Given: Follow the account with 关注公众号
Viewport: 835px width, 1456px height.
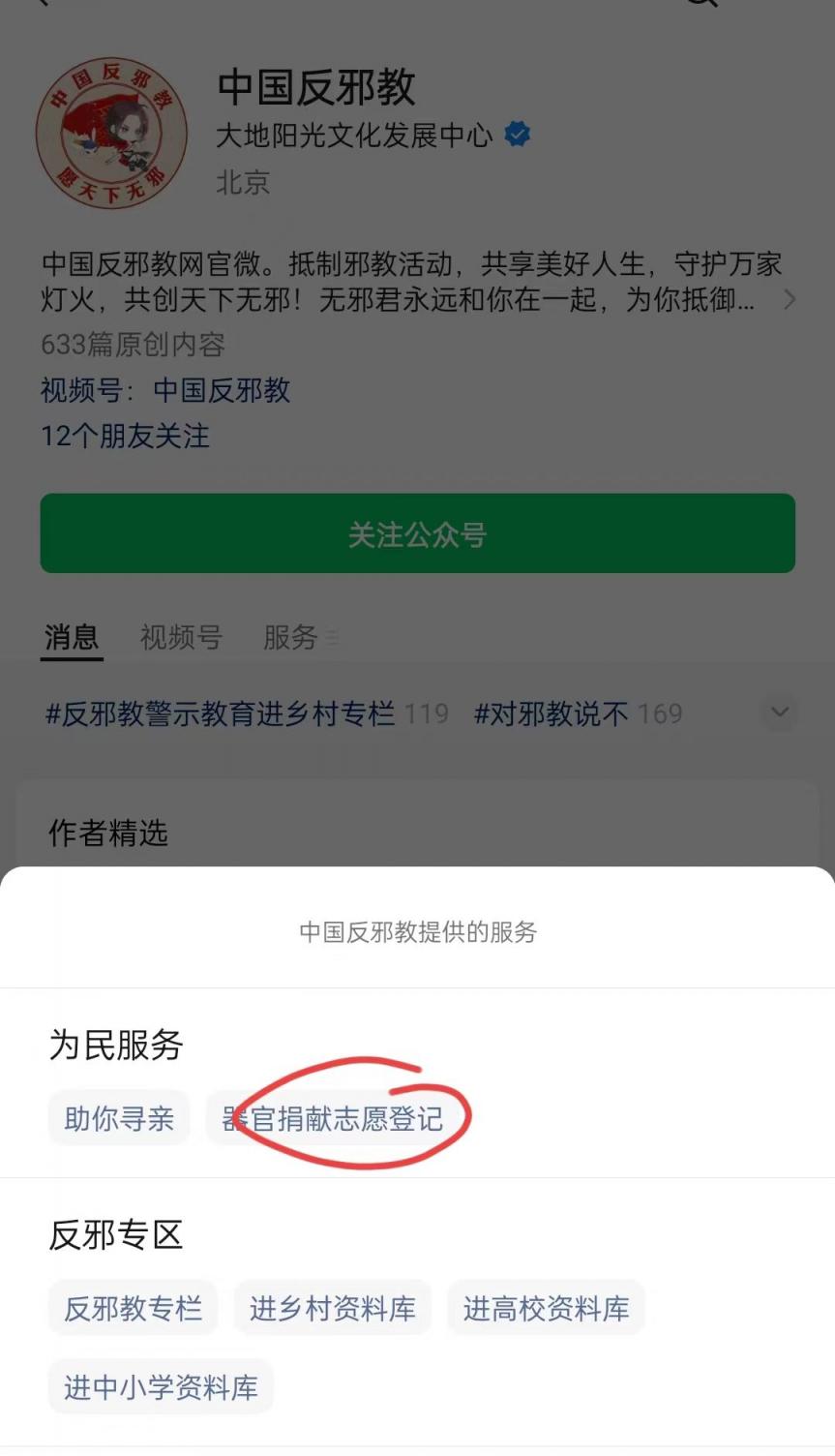Looking at the screenshot, I should click(x=417, y=533).
